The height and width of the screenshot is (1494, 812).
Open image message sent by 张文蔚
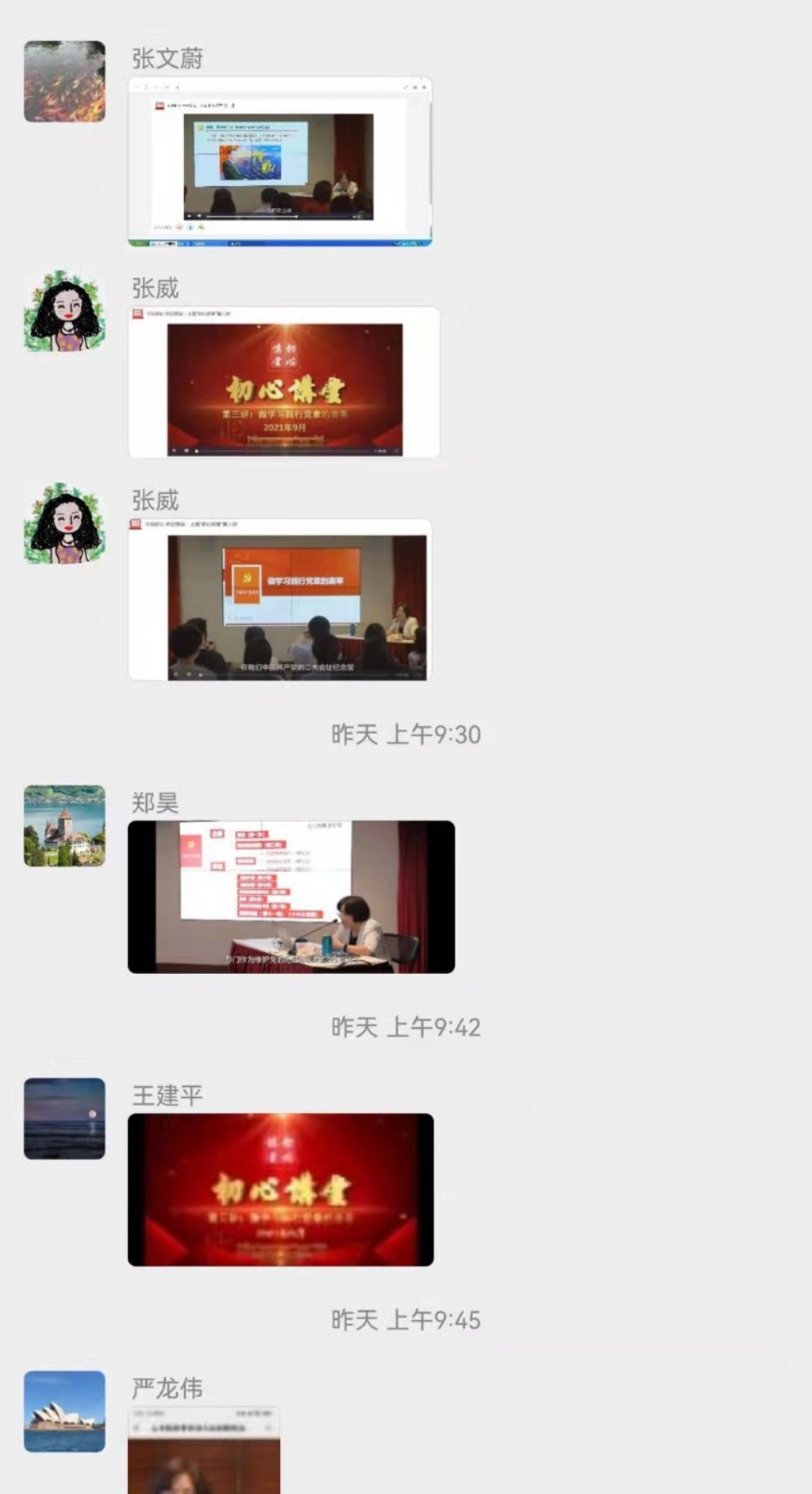(x=280, y=162)
